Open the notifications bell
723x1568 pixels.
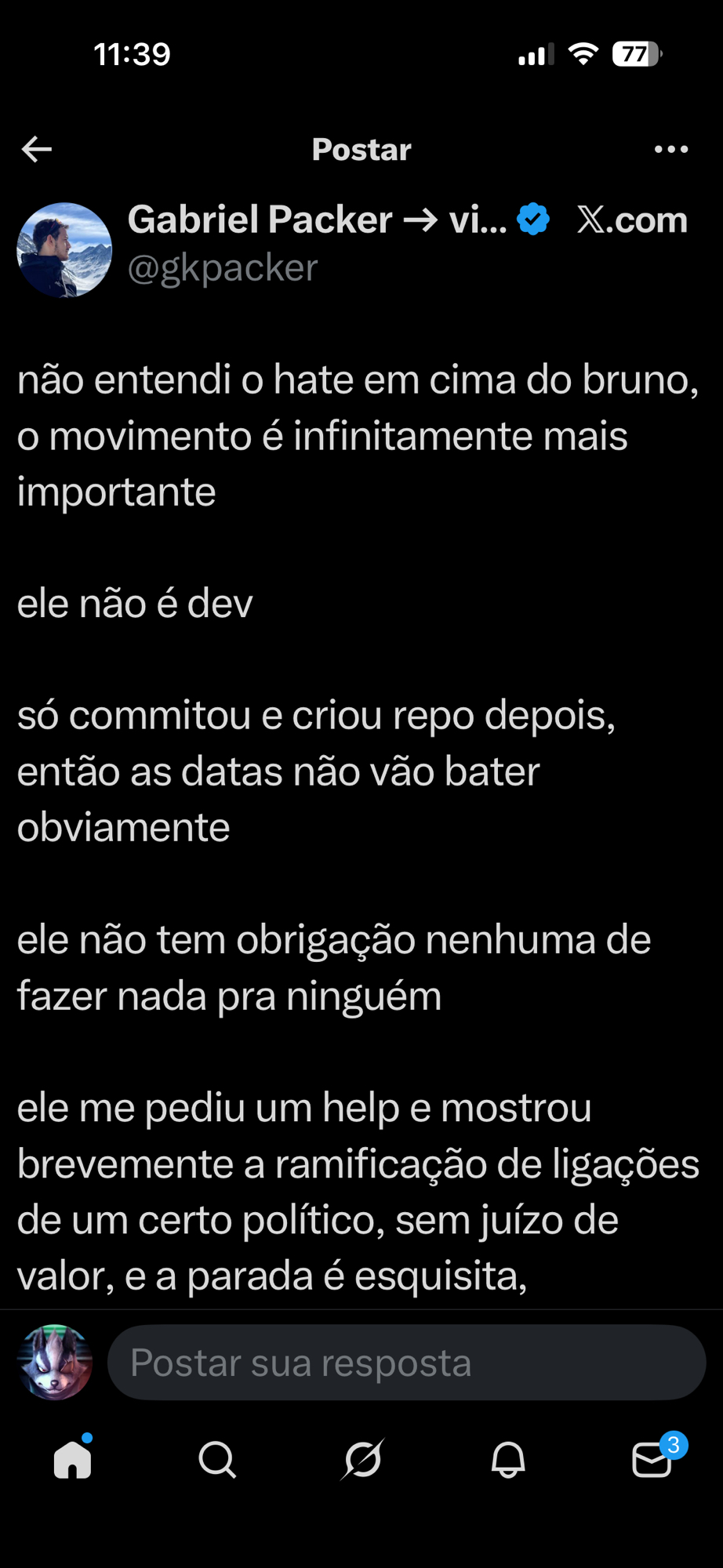pyautogui.click(x=508, y=1460)
